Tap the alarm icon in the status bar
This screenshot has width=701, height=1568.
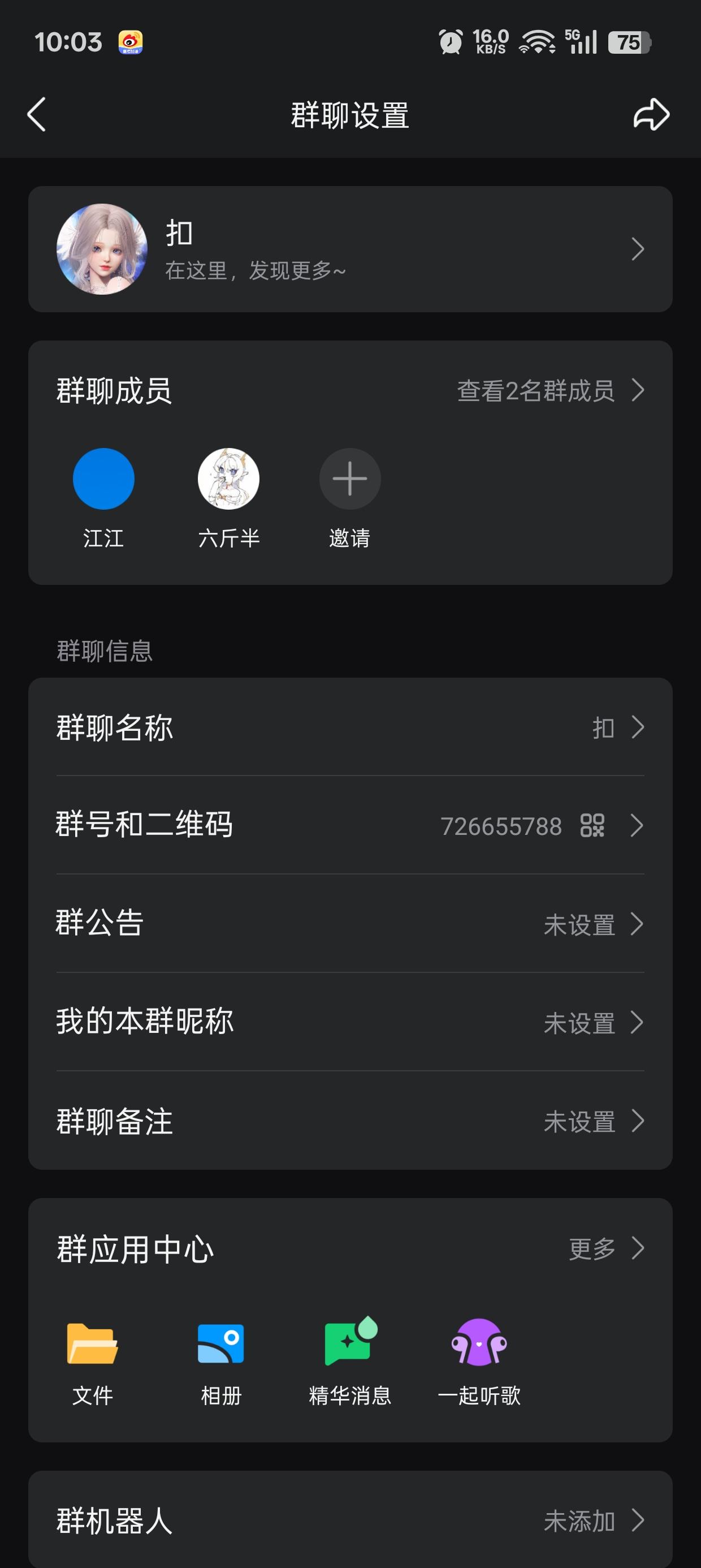[x=448, y=41]
